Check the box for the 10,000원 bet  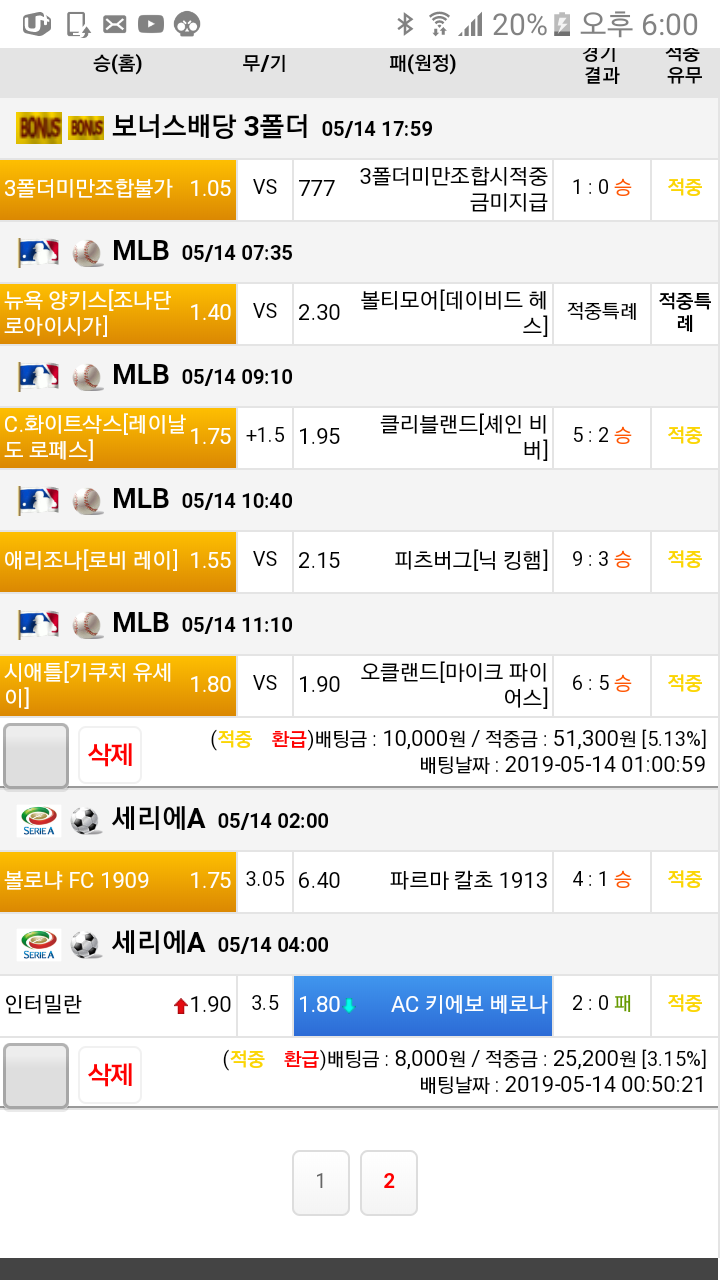click(36, 756)
